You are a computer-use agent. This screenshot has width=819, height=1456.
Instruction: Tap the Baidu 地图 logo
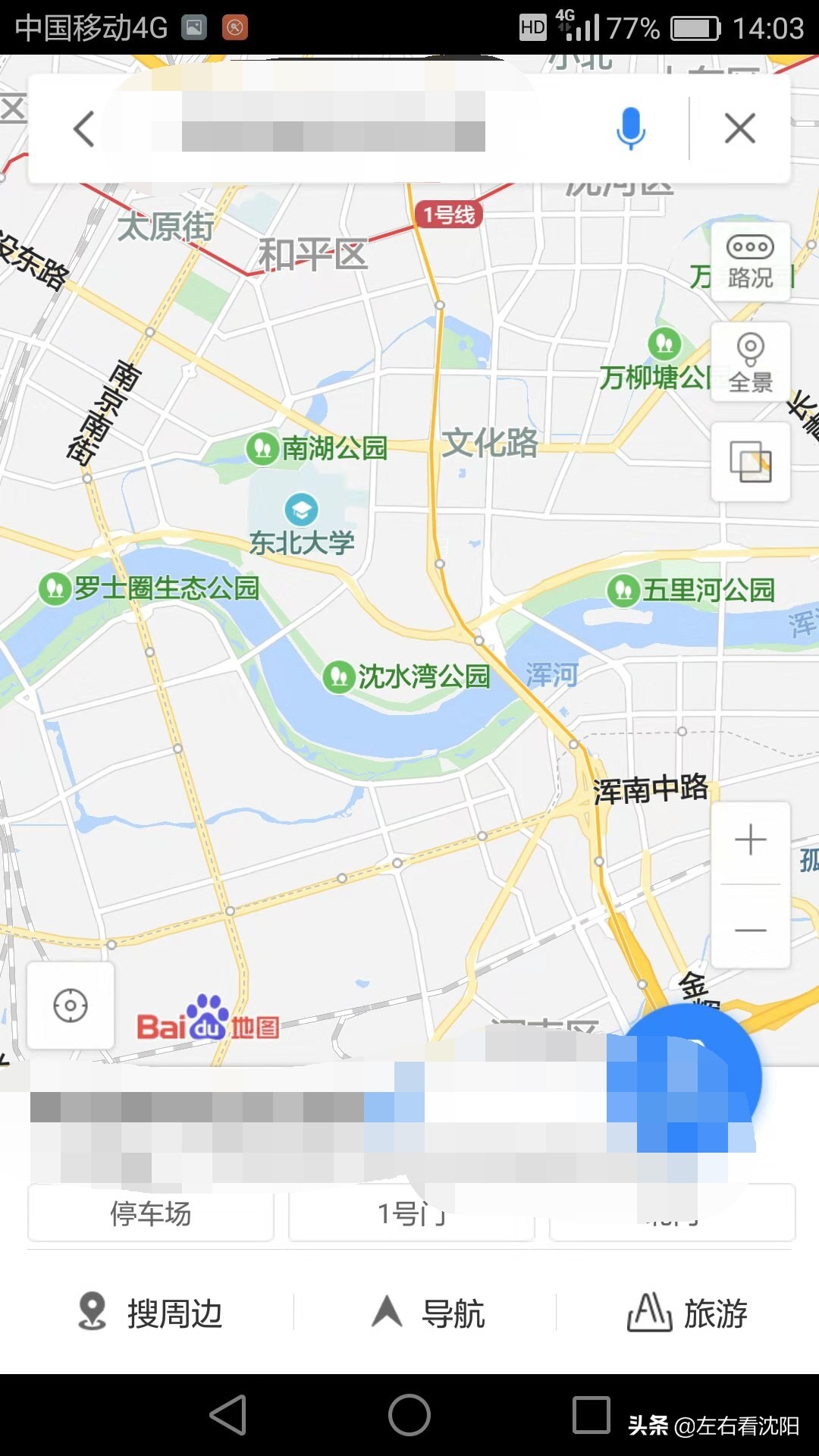click(x=210, y=1025)
